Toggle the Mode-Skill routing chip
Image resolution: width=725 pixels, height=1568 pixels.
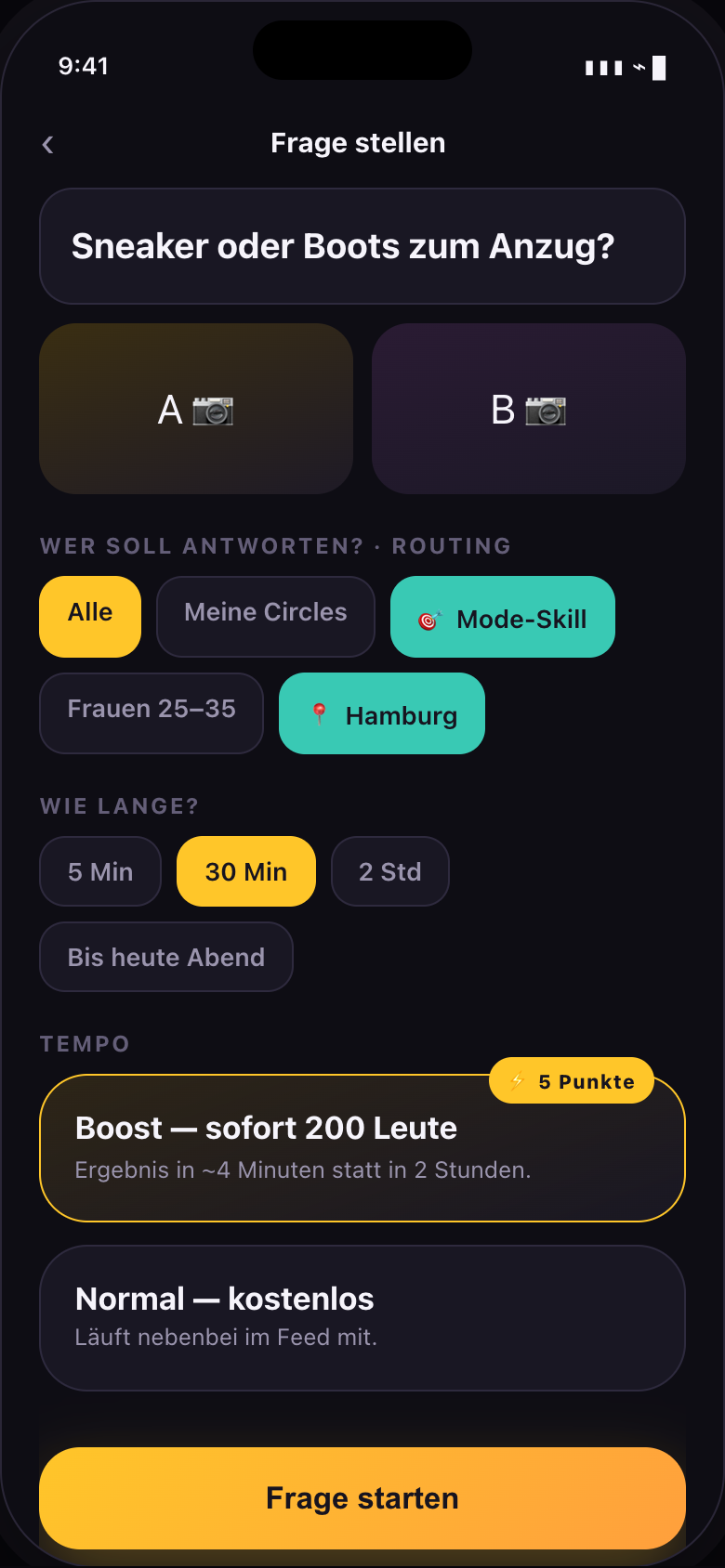tap(503, 617)
